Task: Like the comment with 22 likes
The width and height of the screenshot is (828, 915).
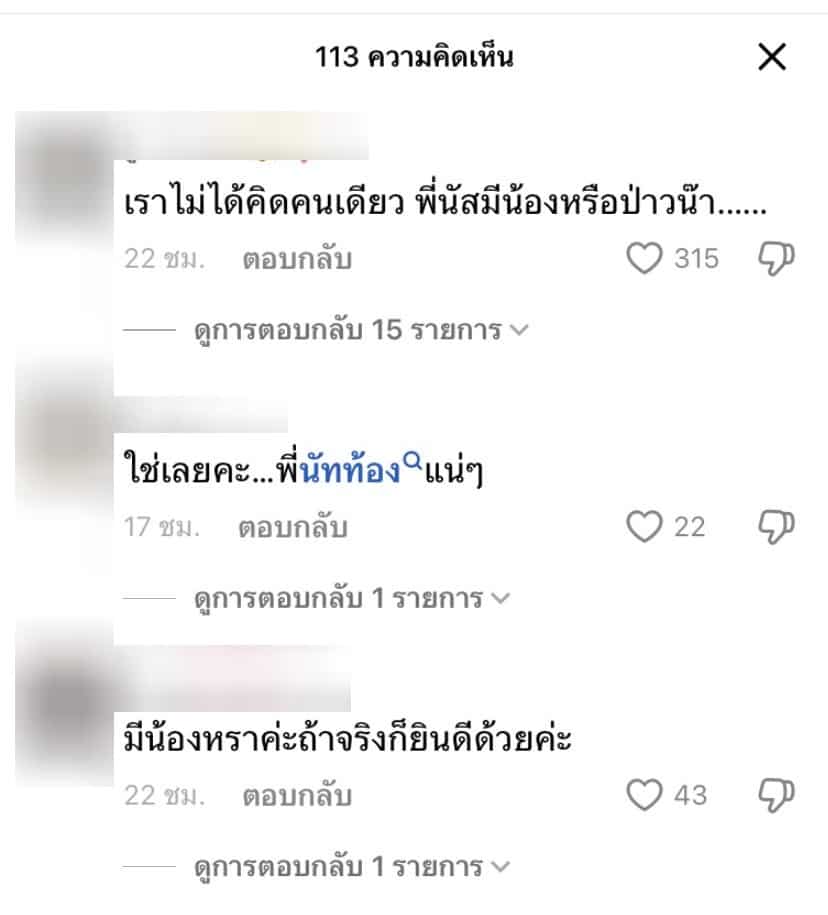Action: tap(644, 527)
